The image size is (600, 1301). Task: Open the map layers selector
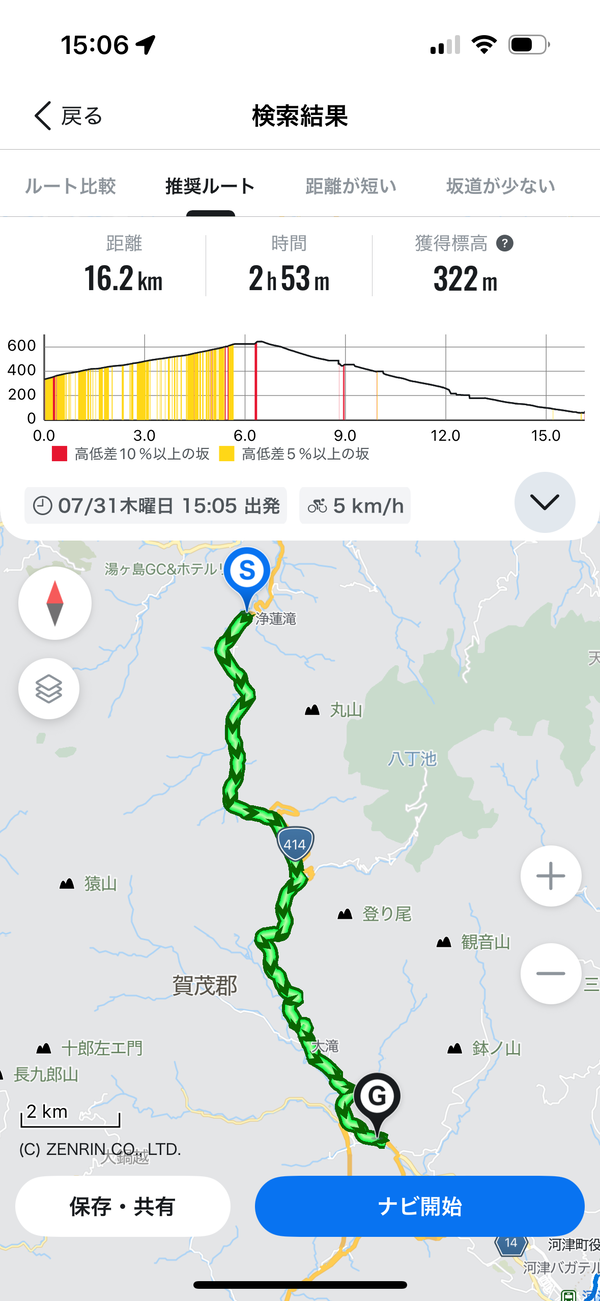50,688
